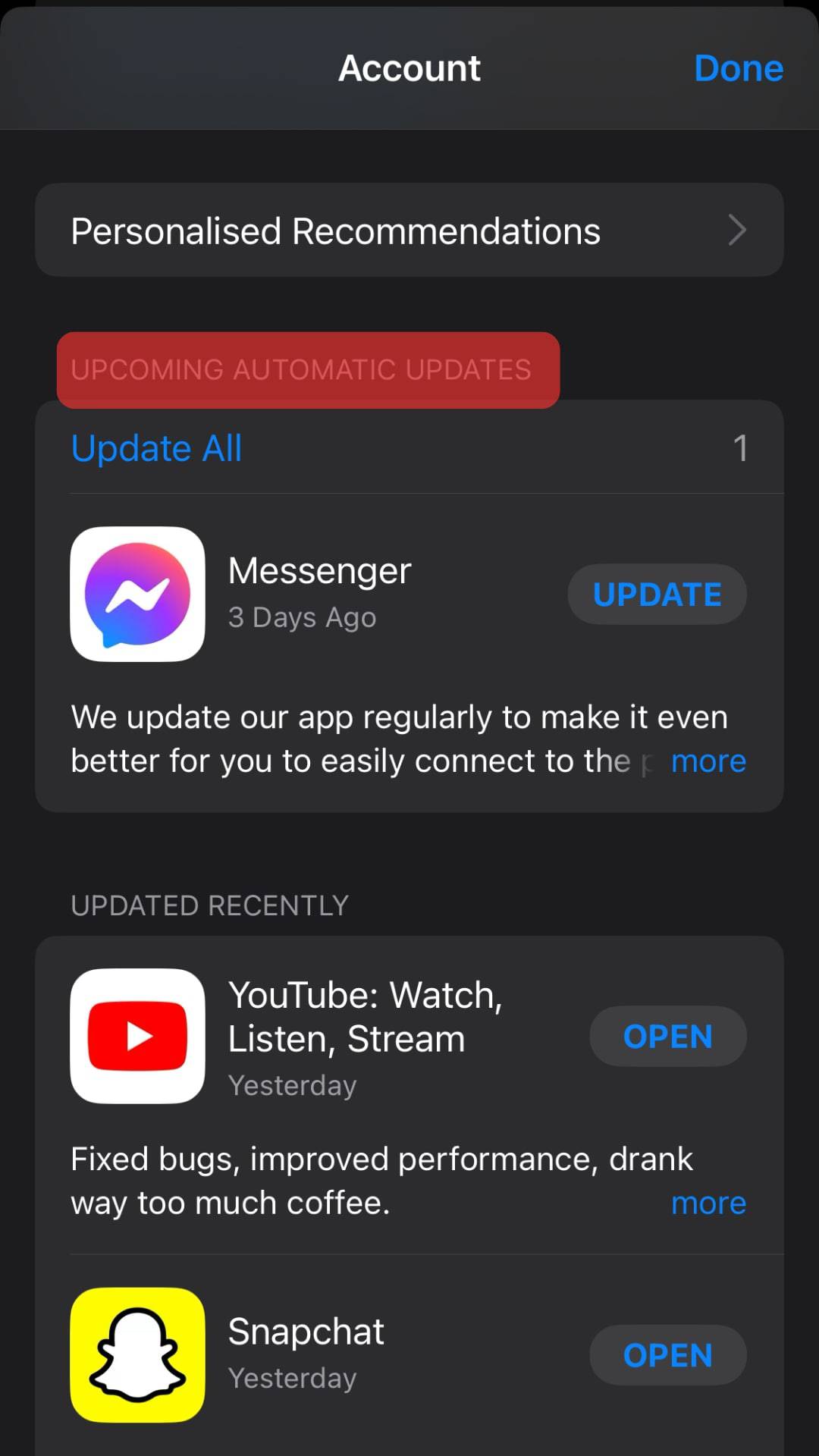The width and height of the screenshot is (819, 1456).
Task: Open Personalised Recommendations settings
Action: point(409,231)
